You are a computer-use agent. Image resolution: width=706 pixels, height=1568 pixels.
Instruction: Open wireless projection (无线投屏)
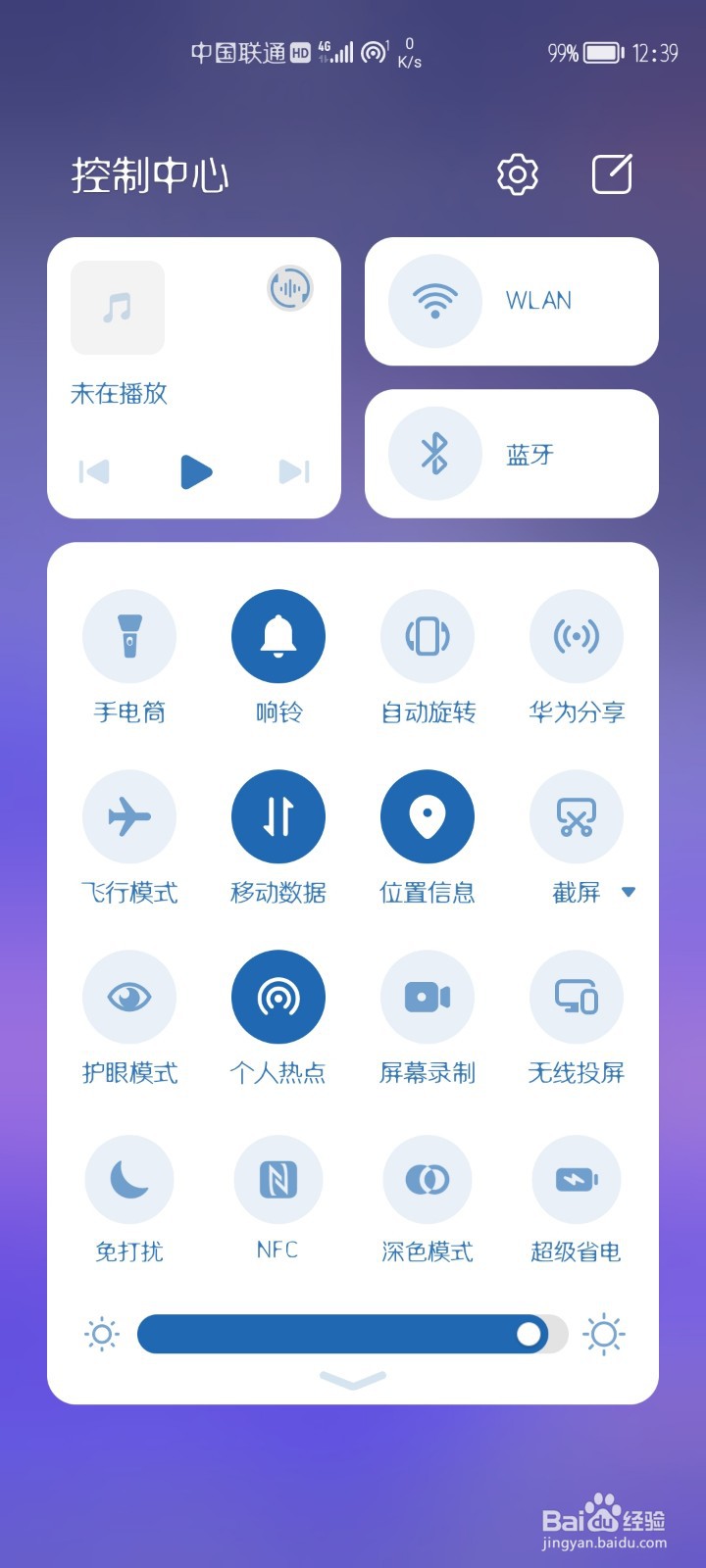tap(577, 996)
